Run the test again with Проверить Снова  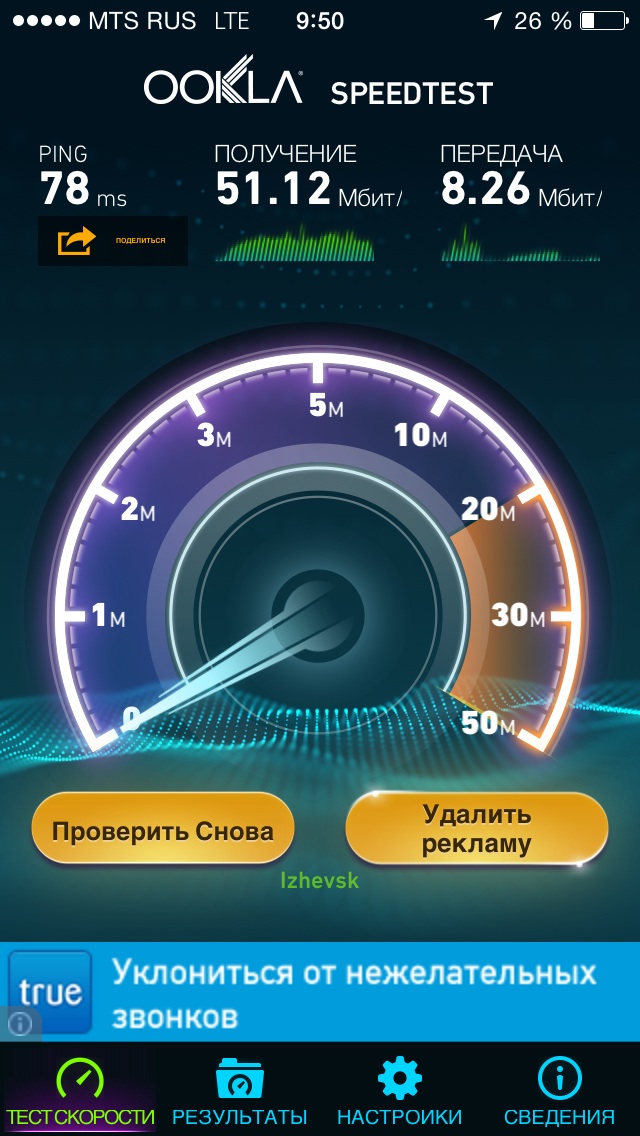[162, 831]
